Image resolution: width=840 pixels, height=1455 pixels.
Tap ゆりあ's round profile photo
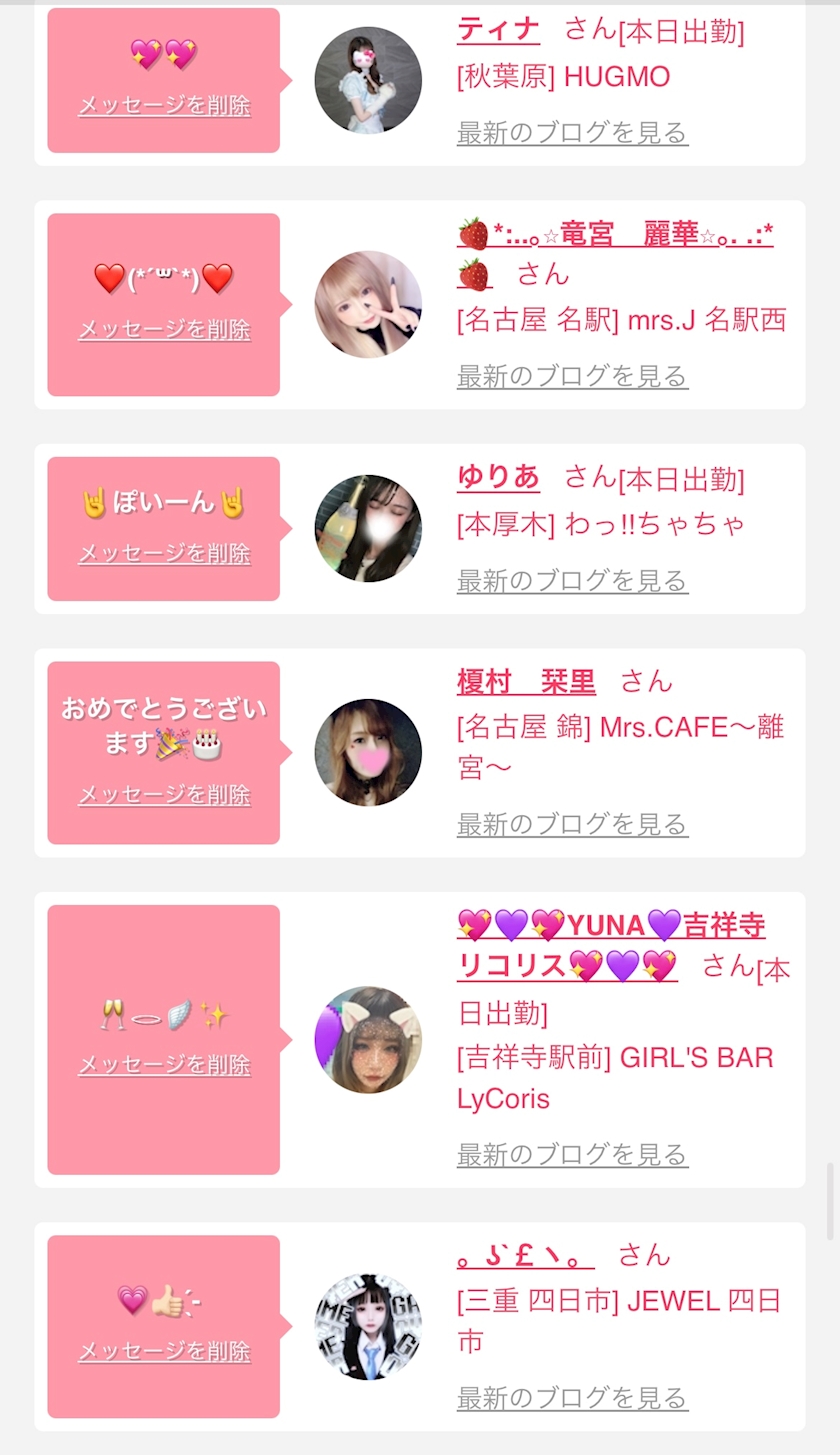click(368, 528)
